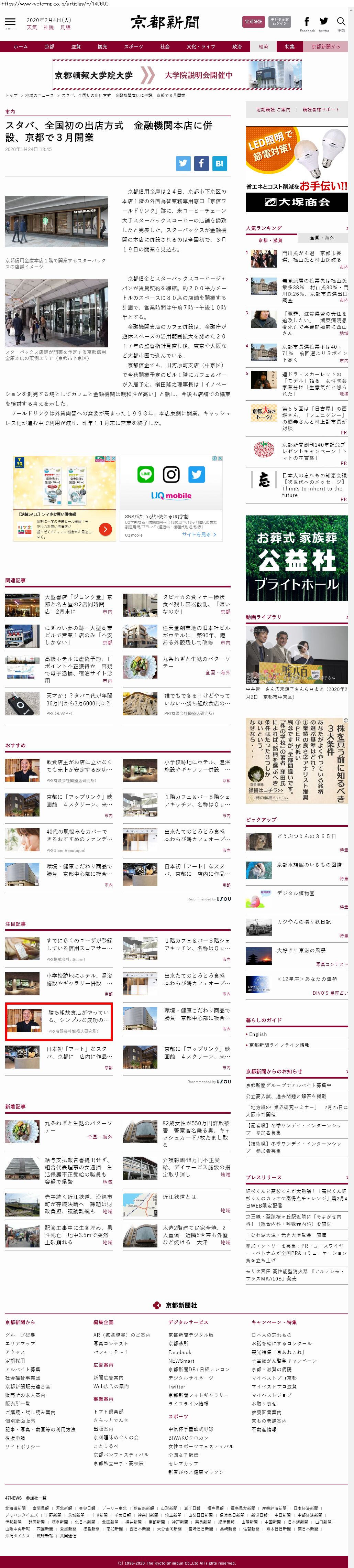The image size is (354, 1568).
Task: Follow the English link in 暮らしのガイド
Action: click(x=258, y=1034)
